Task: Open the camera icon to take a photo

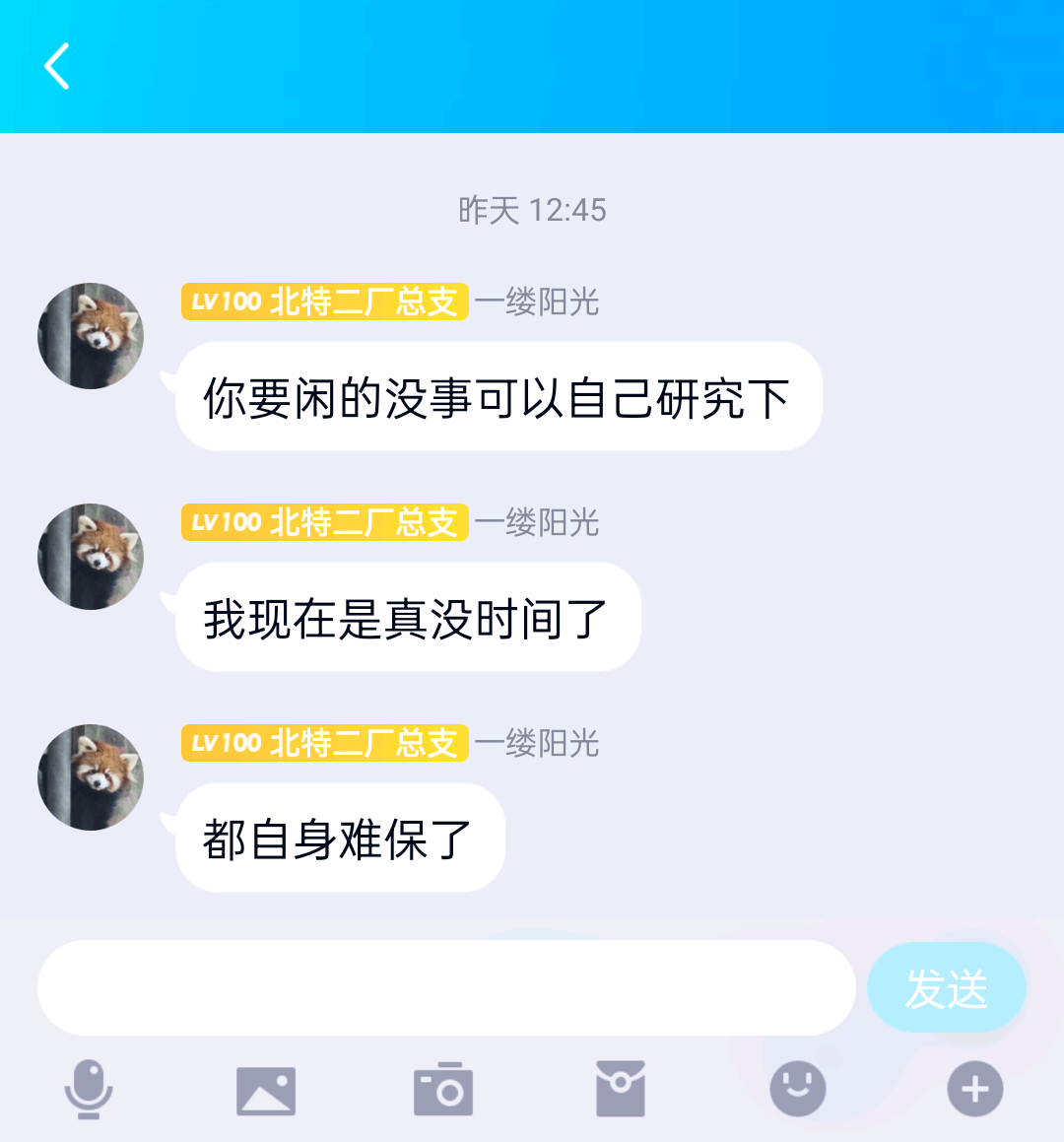Action: (443, 1090)
